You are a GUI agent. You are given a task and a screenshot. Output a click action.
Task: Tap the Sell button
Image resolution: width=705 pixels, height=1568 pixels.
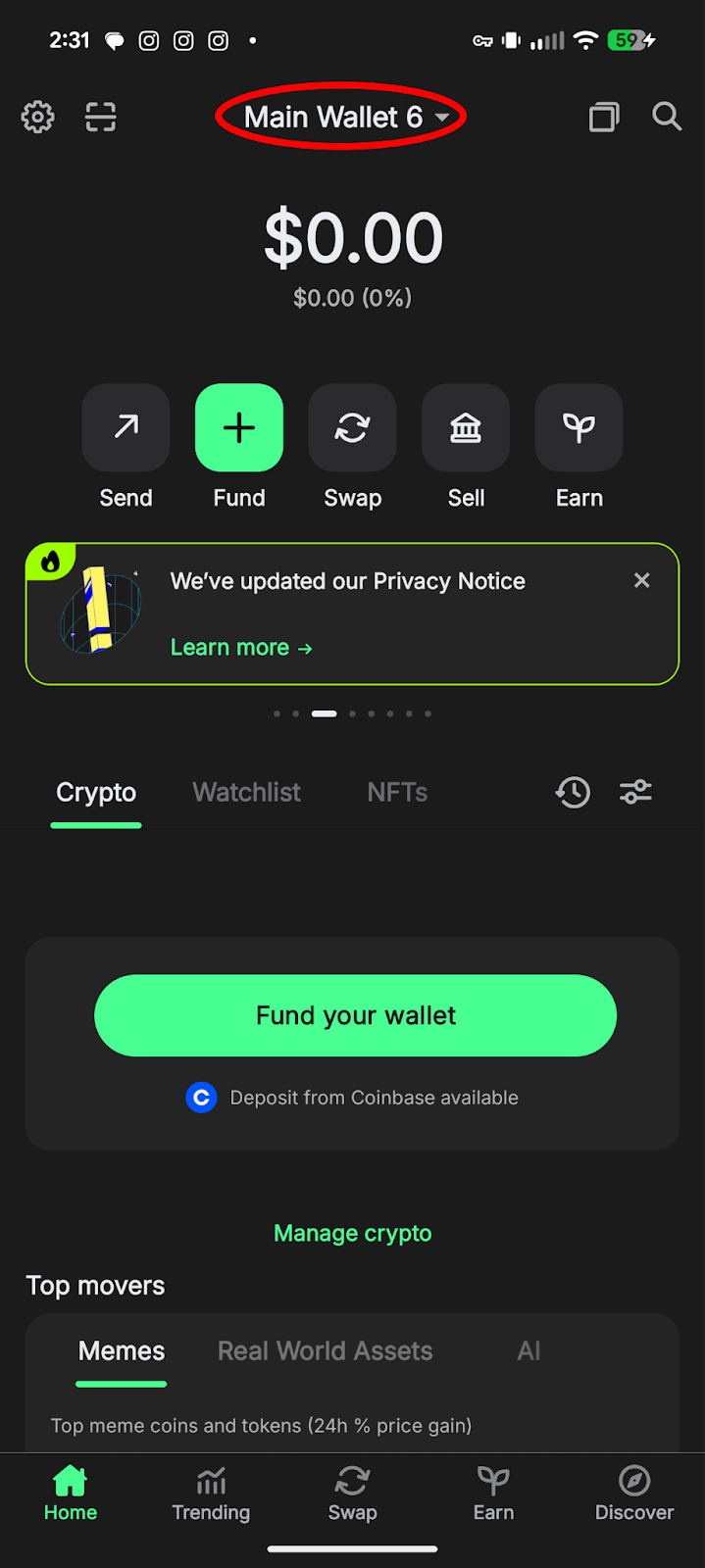pyautogui.click(x=466, y=428)
